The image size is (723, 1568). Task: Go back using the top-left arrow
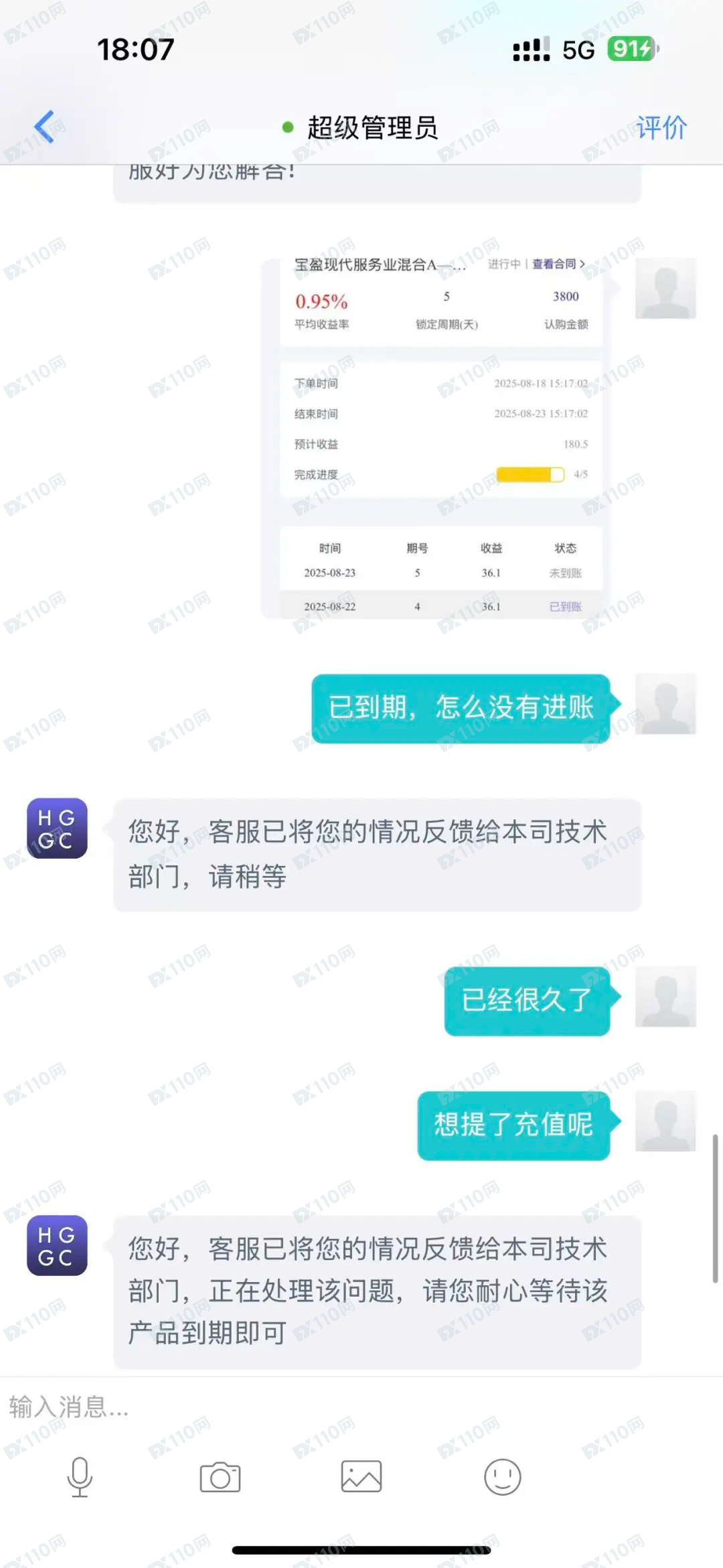pyautogui.click(x=45, y=127)
